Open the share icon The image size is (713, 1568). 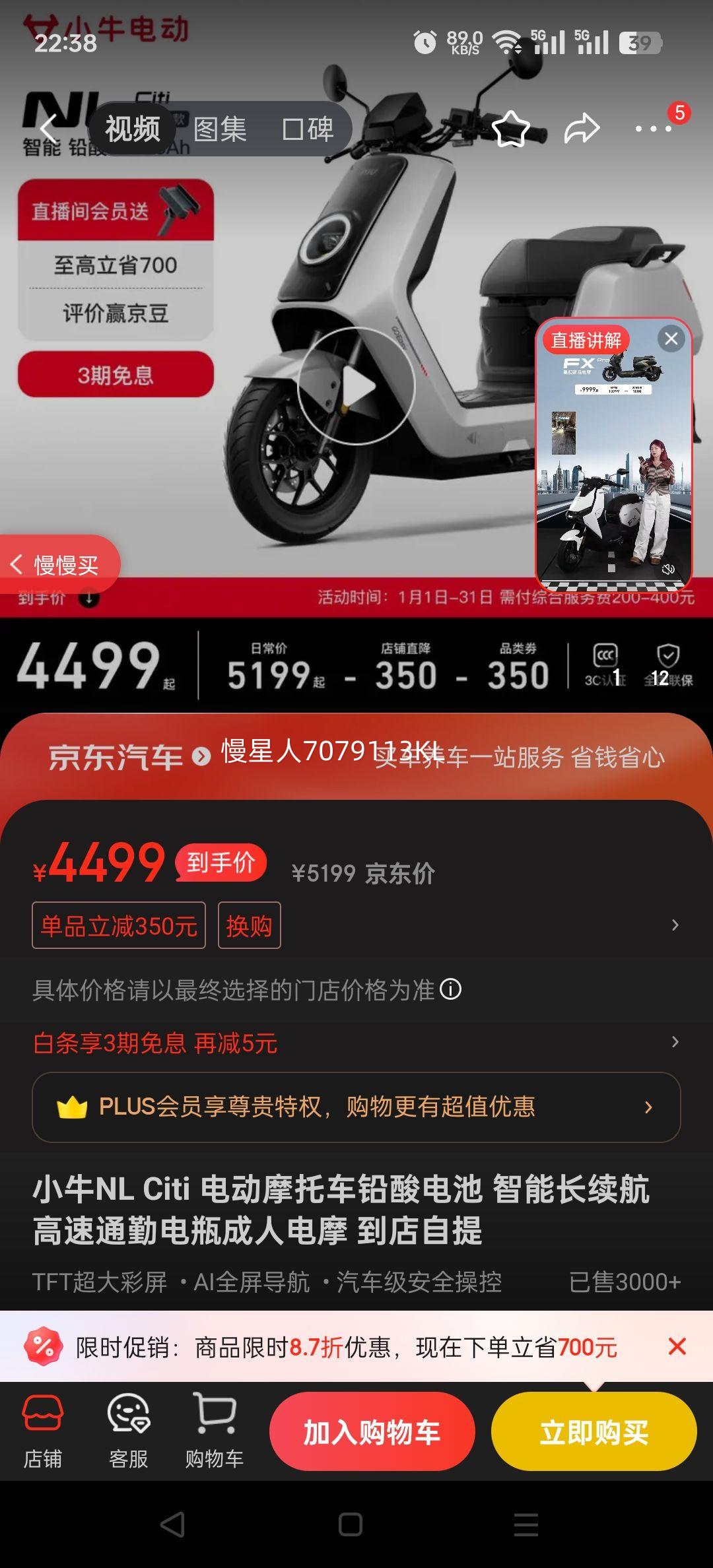point(584,129)
